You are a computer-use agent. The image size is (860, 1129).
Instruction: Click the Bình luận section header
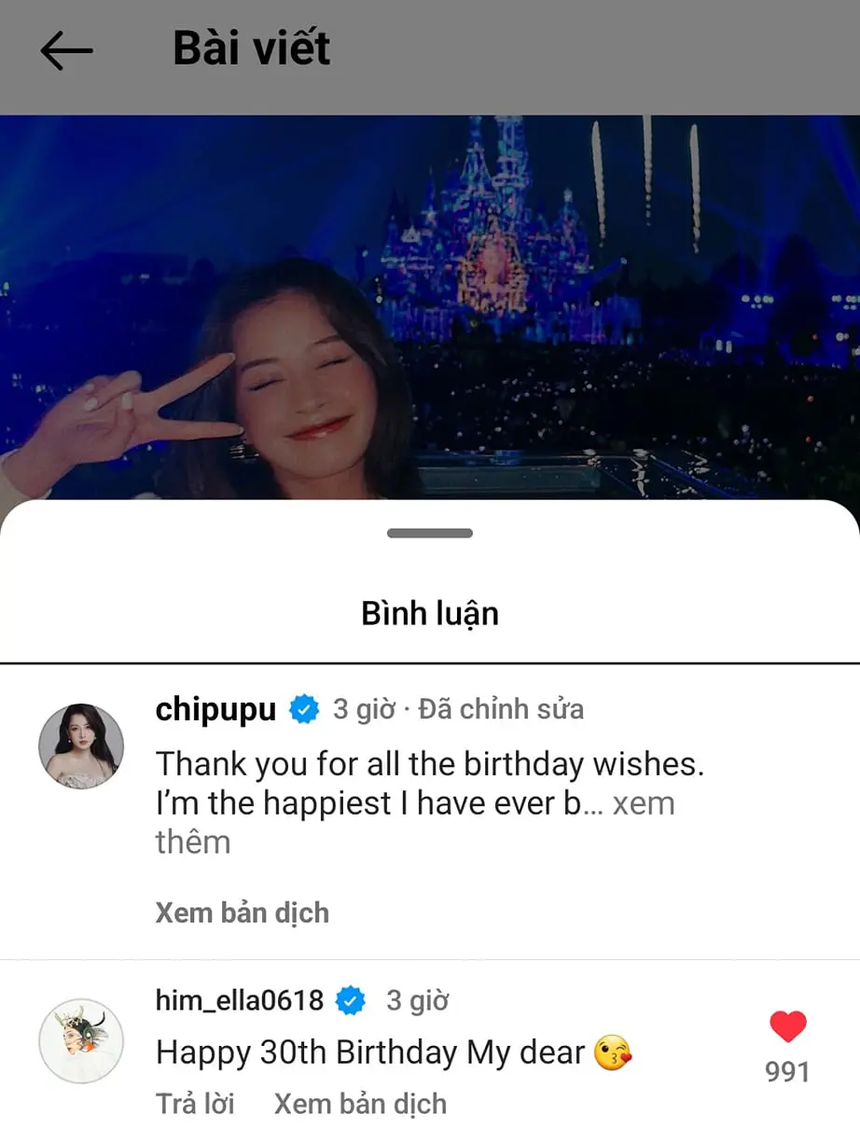429,613
